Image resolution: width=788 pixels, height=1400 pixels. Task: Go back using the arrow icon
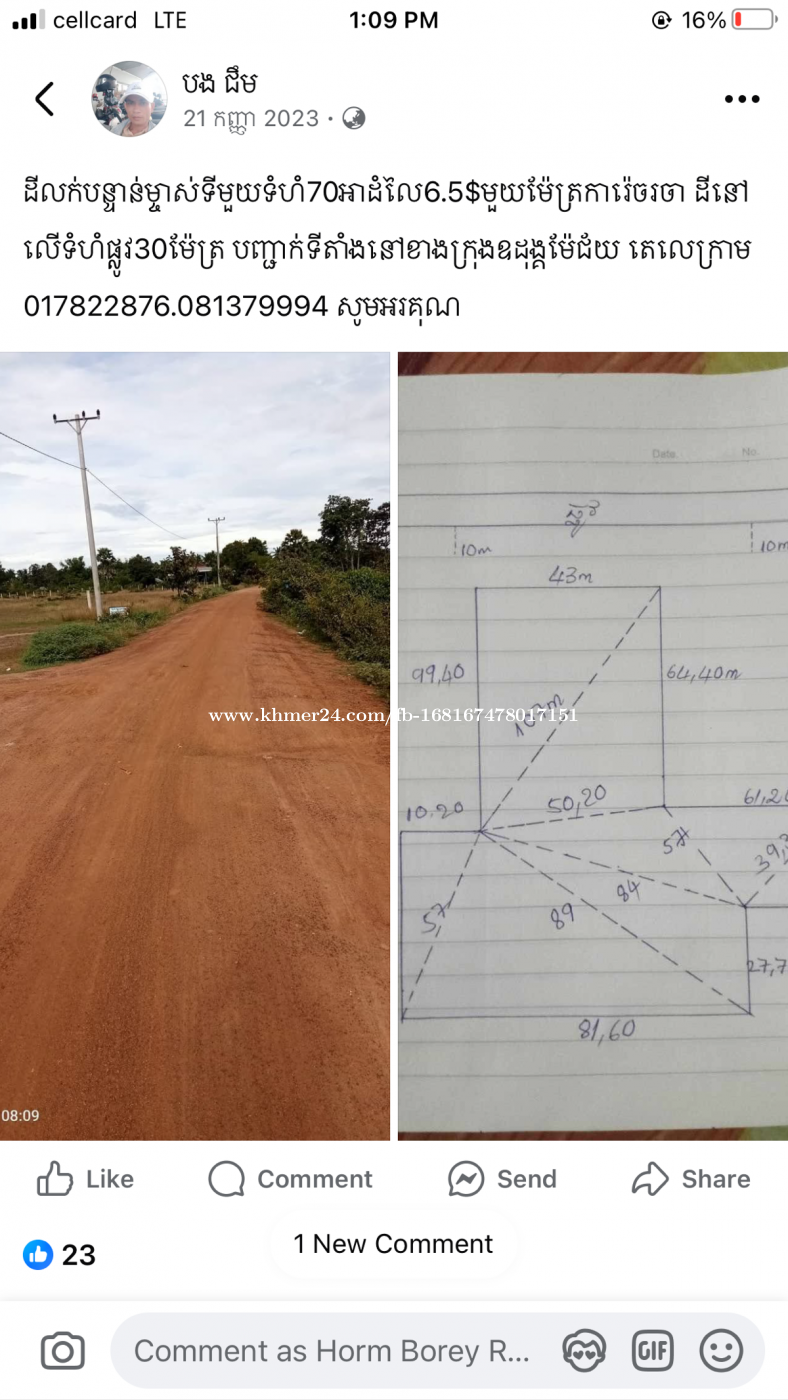pos(45,99)
